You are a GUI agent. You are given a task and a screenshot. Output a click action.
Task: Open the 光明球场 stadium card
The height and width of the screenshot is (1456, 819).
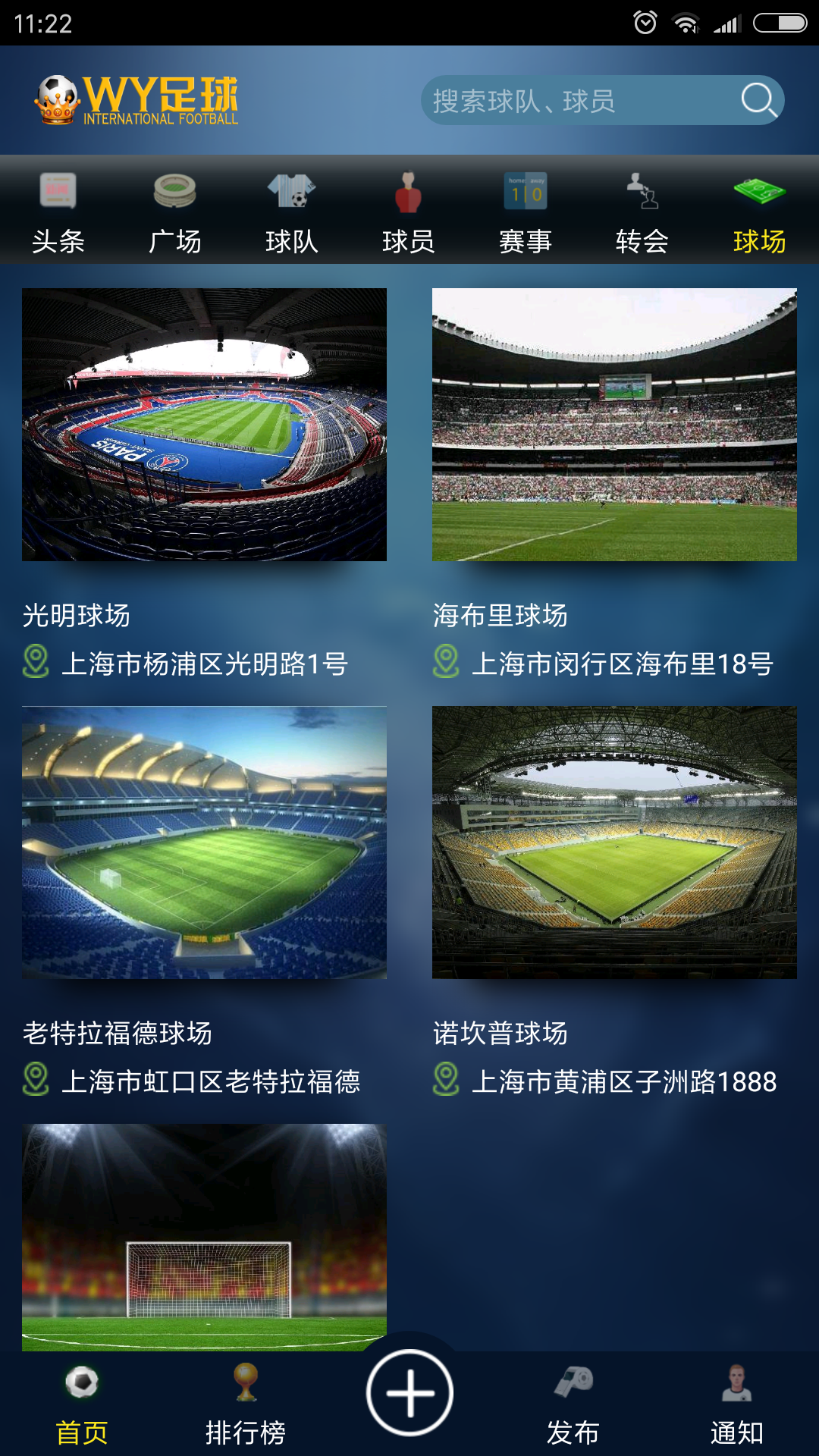click(x=204, y=425)
